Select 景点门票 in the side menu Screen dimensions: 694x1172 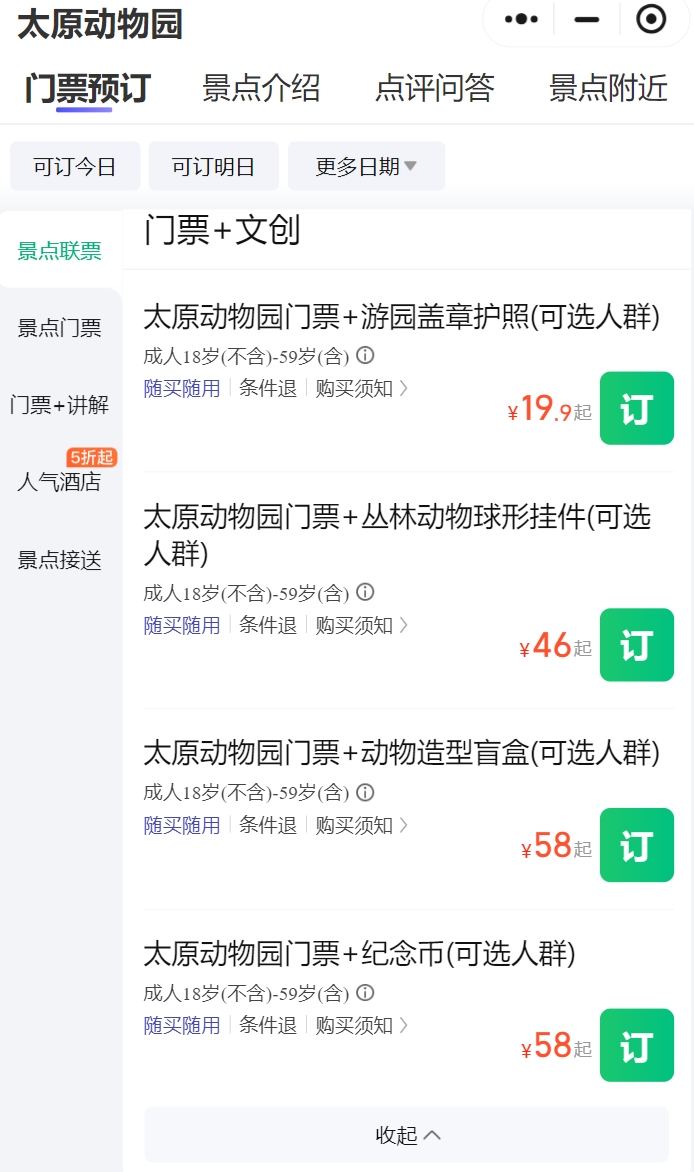click(60, 327)
